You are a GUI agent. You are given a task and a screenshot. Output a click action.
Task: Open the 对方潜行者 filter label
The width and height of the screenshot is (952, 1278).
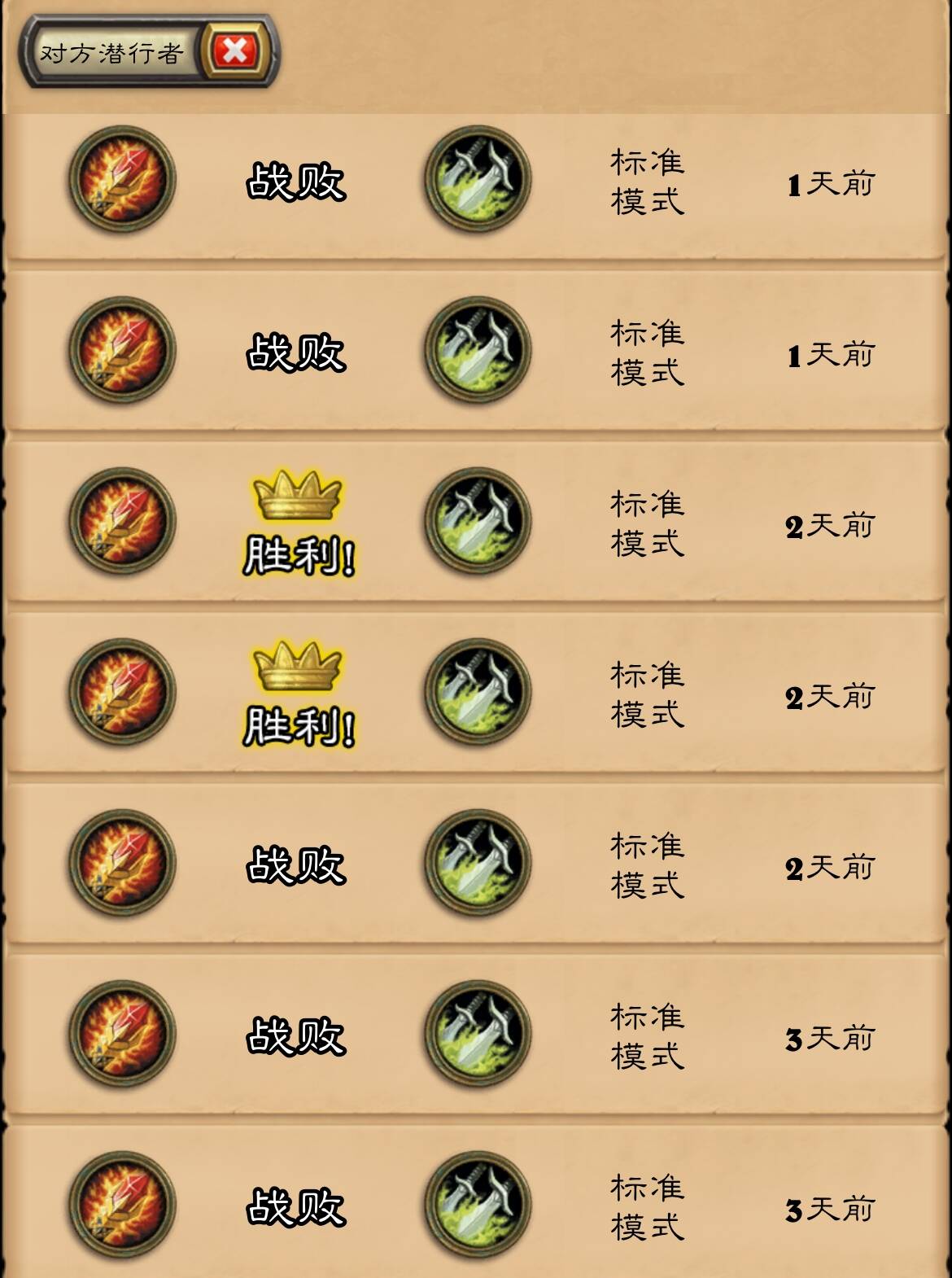click(x=111, y=54)
